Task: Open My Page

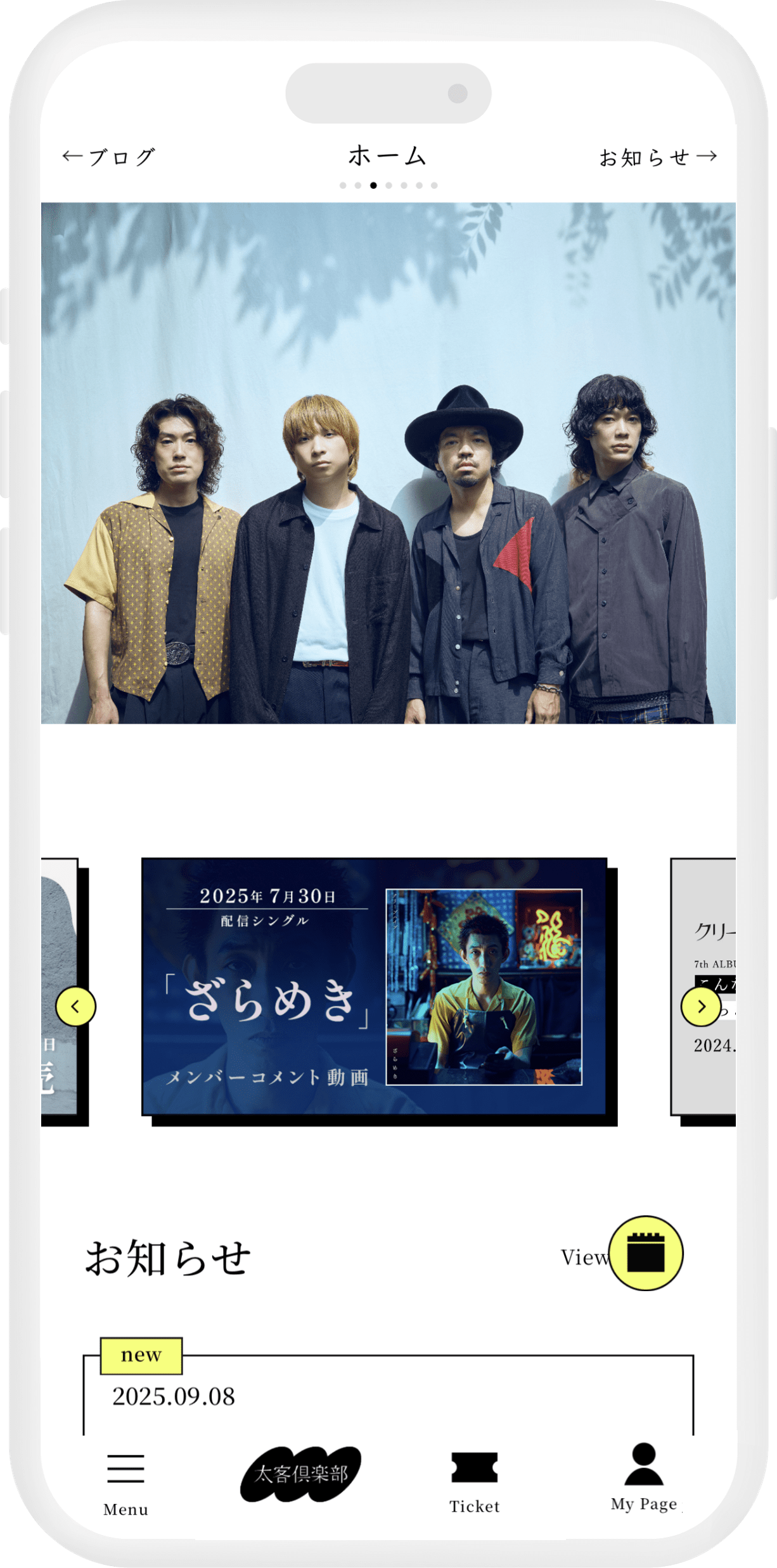Action: click(643, 1477)
